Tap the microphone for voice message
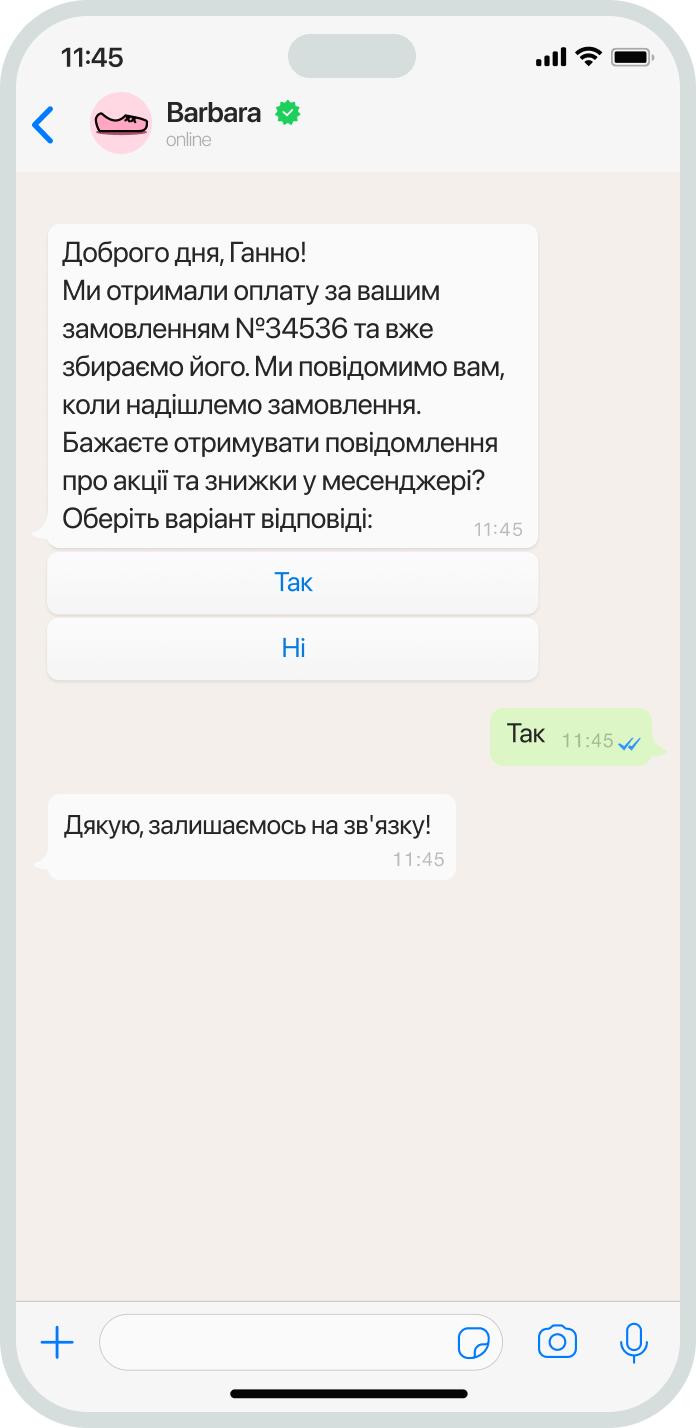Image resolution: width=696 pixels, height=1428 pixels. [x=633, y=1342]
